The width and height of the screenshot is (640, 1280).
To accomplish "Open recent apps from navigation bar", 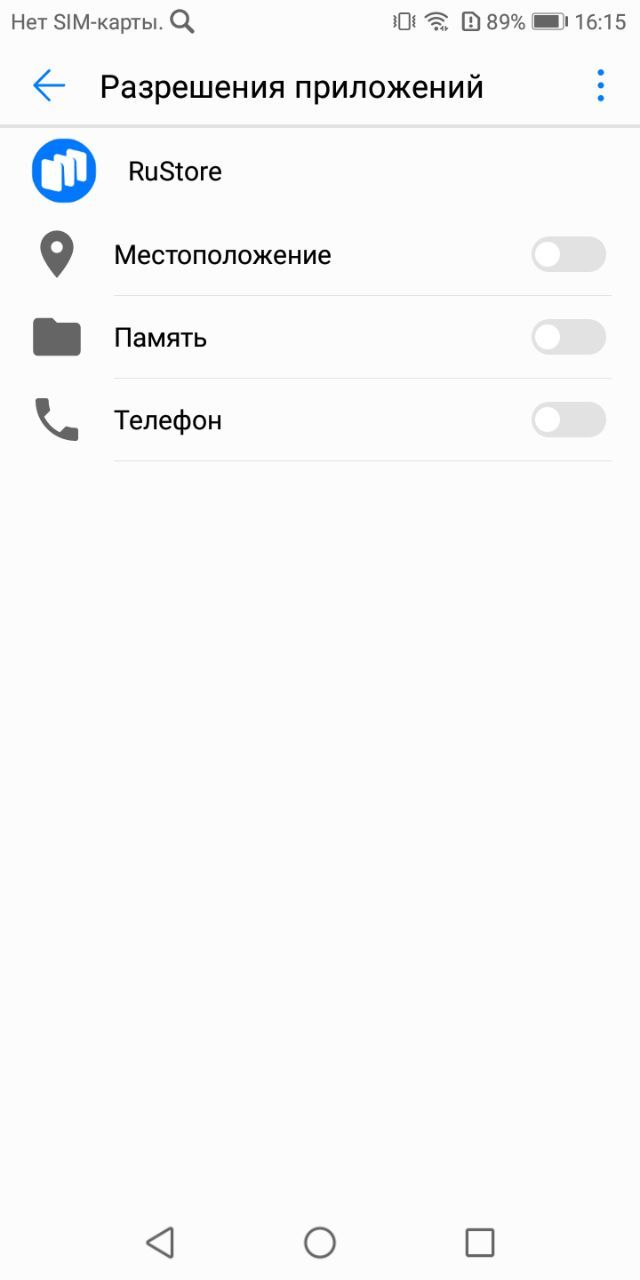I will pyautogui.click(x=480, y=1242).
